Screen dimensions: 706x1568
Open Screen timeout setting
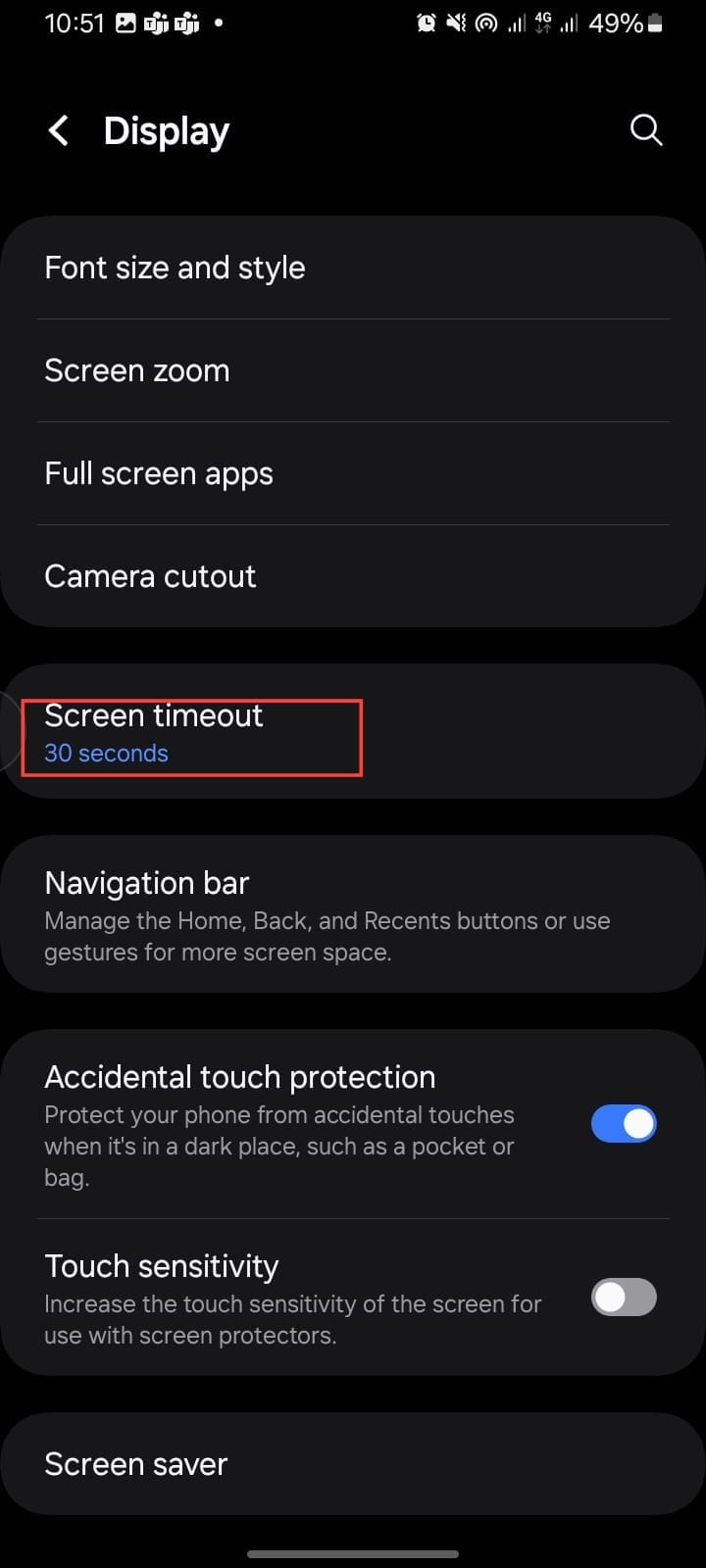(154, 732)
